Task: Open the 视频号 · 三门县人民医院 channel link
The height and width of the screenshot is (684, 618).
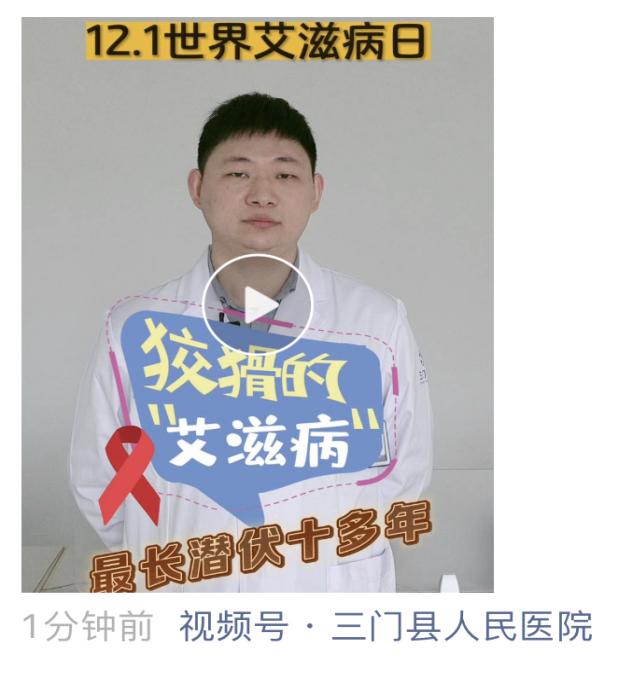Action: point(386,628)
